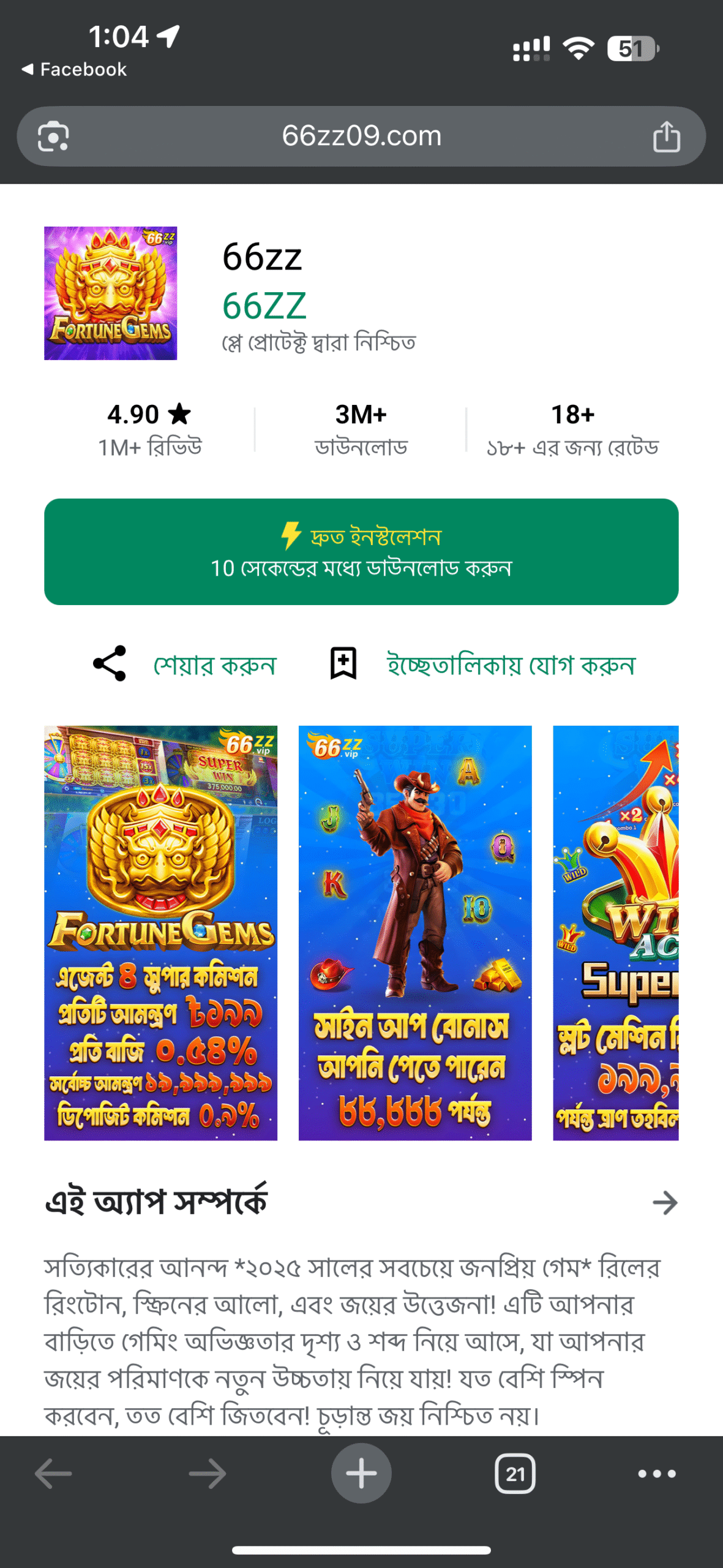The width and height of the screenshot is (723, 1568).
Task: Share this page from the address bar
Action: (666, 136)
